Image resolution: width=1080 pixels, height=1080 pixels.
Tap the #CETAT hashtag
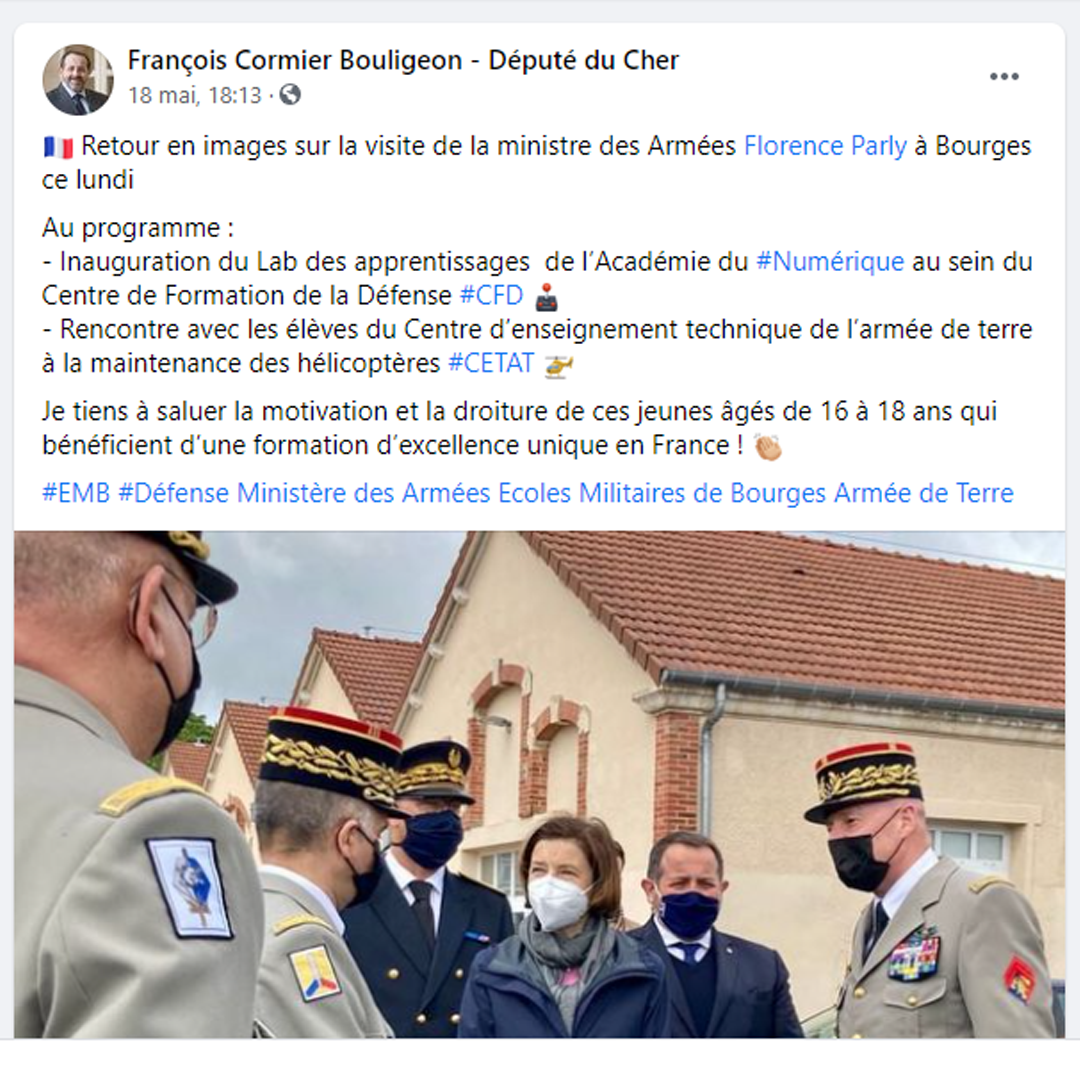490,364
